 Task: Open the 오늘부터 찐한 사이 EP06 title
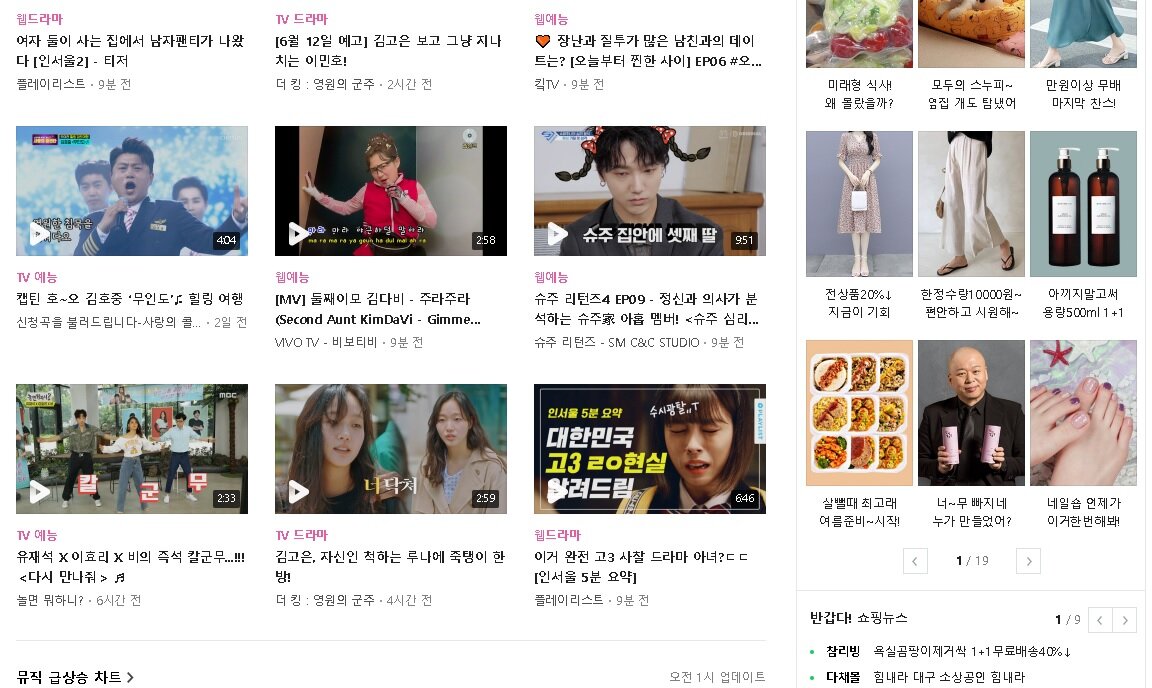[648, 51]
